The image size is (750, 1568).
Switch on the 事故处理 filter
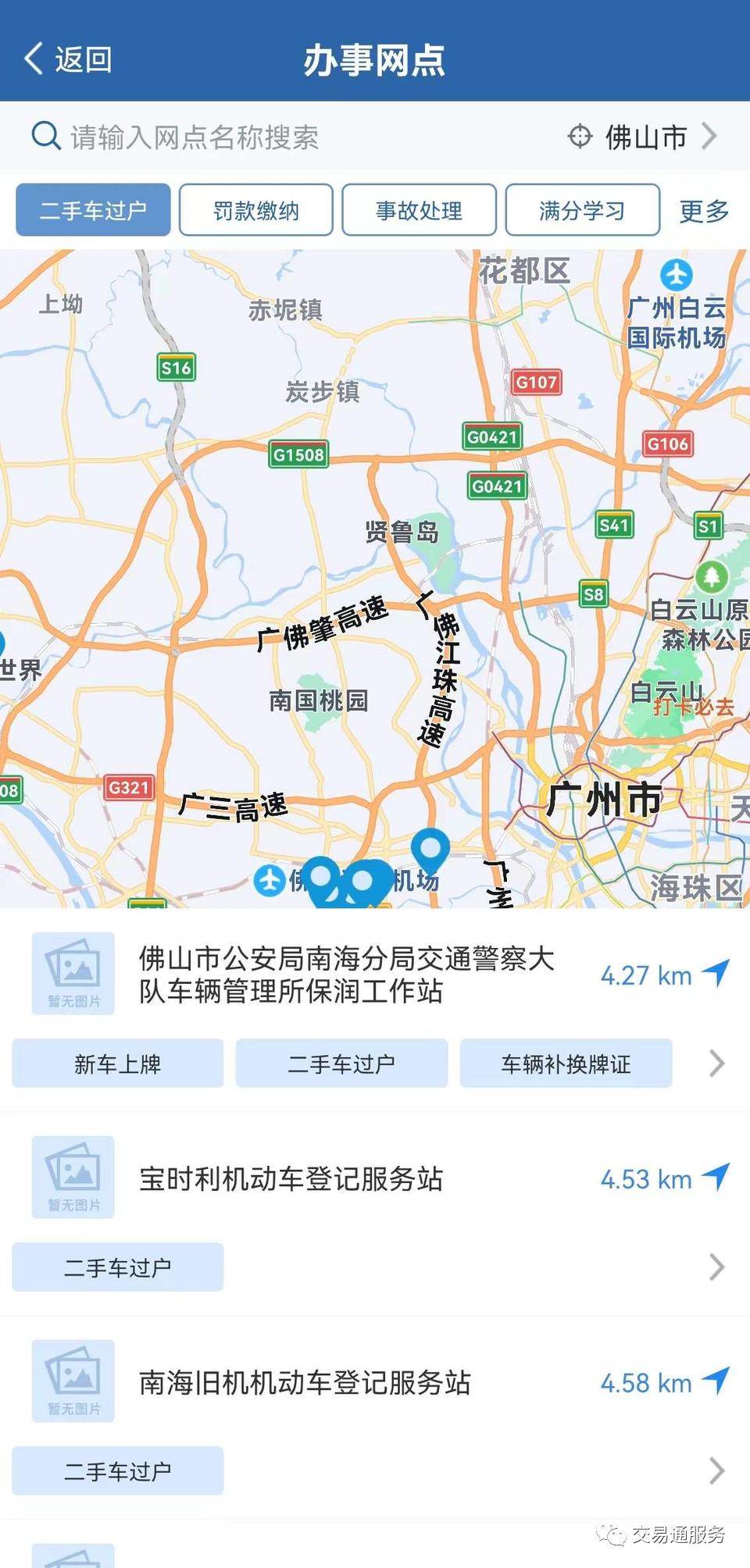click(x=419, y=209)
